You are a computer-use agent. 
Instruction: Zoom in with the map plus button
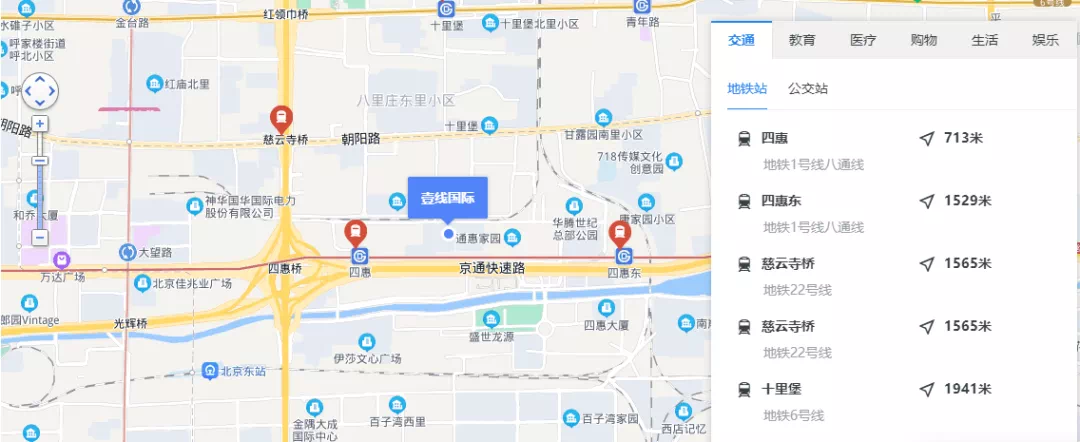(40, 124)
